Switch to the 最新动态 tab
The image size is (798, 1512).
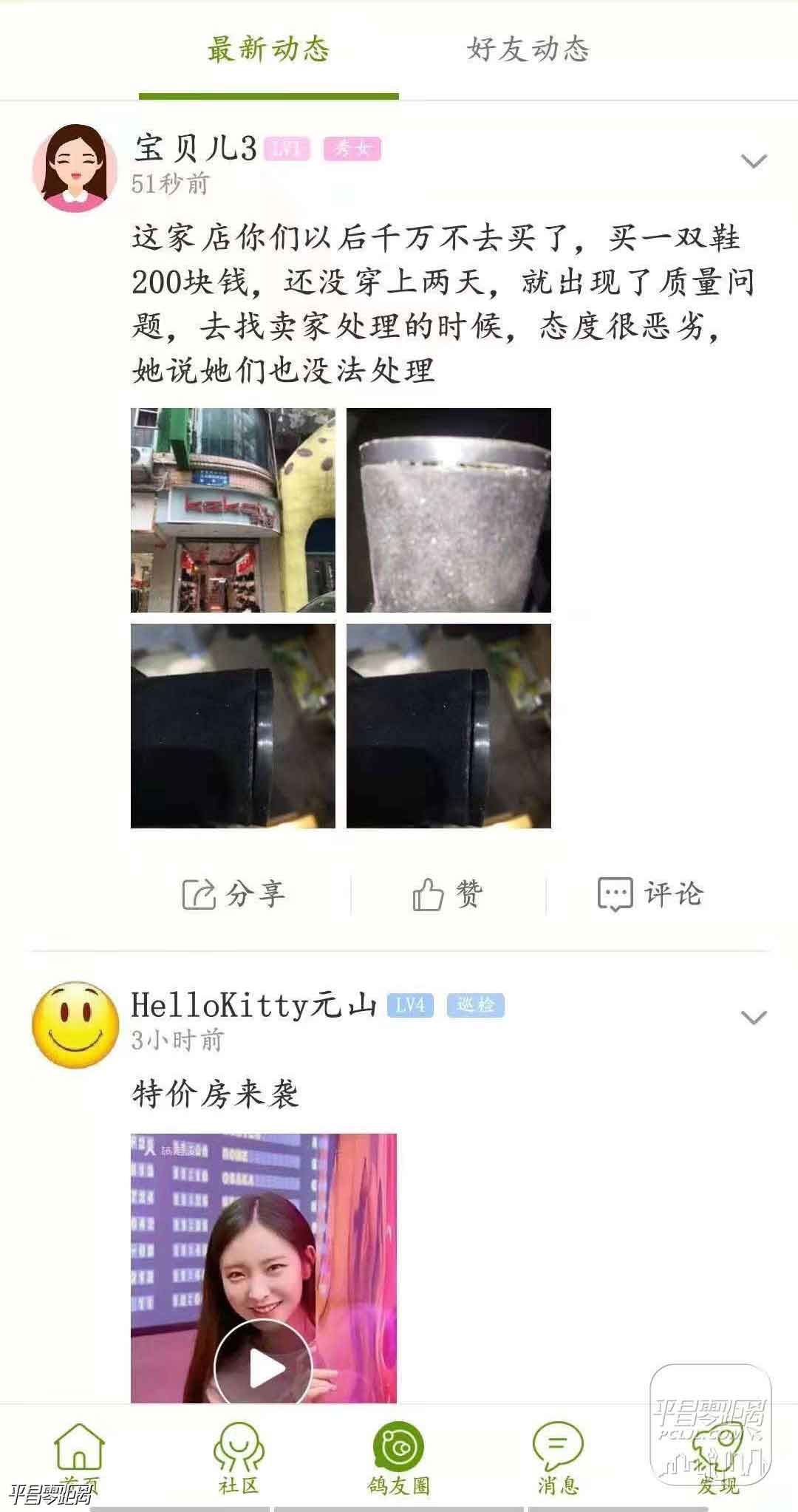pyautogui.click(x=268, y=50)
